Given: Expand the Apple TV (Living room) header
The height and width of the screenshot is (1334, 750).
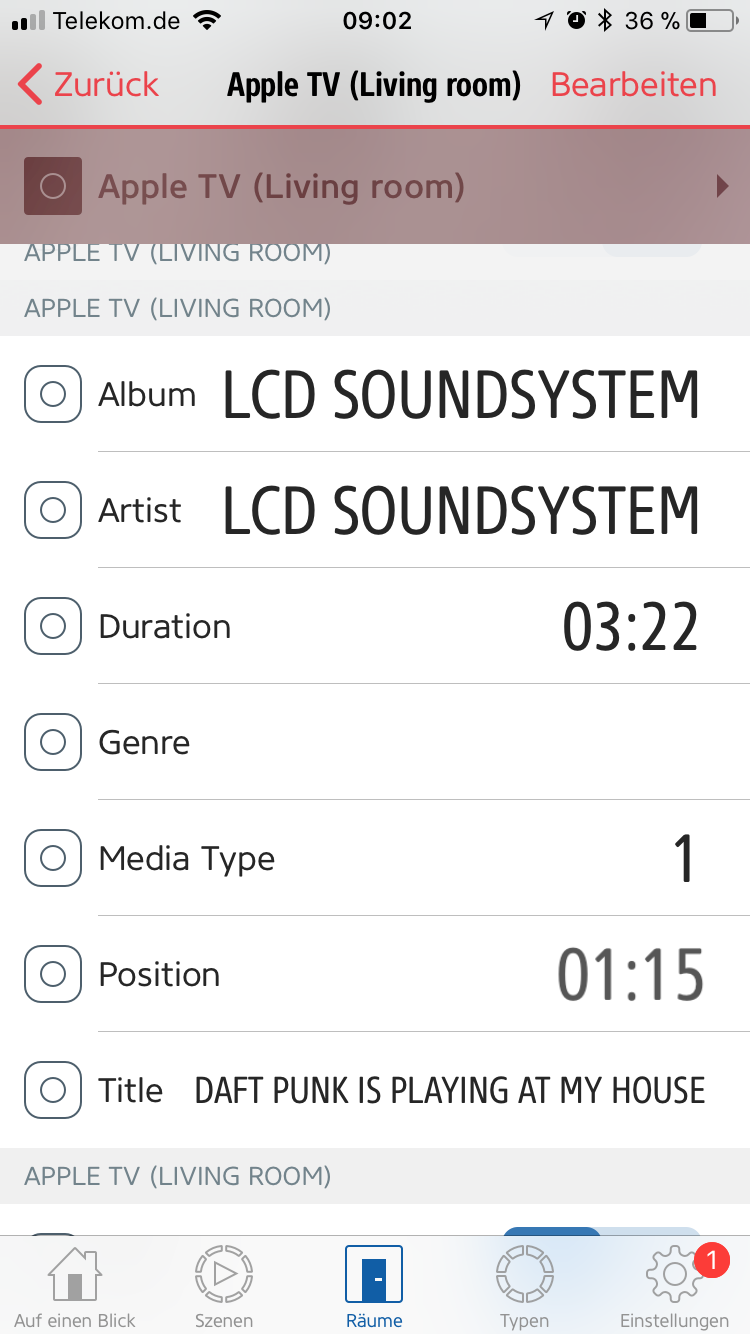Looking at the screenshot, I should (x=375, y=187).
